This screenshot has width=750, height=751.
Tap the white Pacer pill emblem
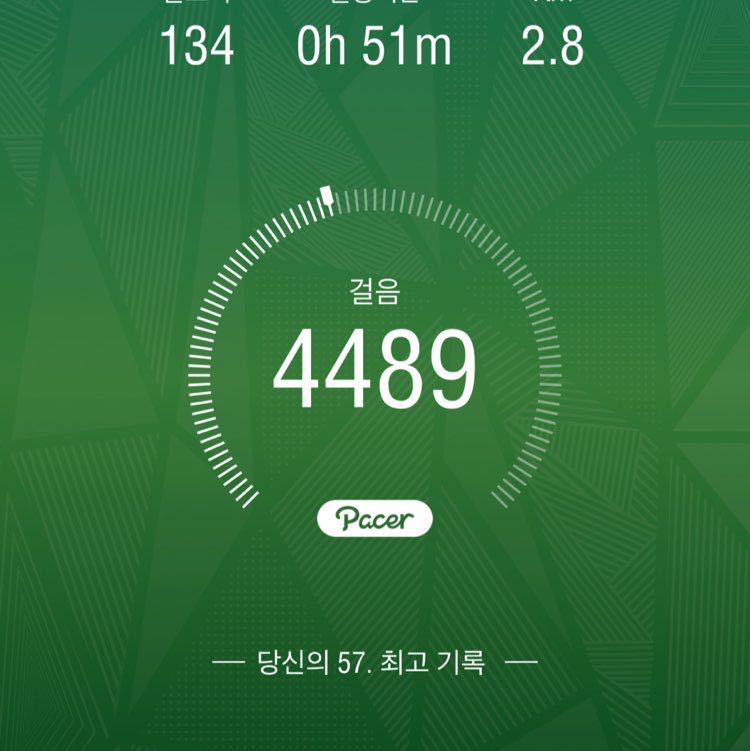click(375, 517)
